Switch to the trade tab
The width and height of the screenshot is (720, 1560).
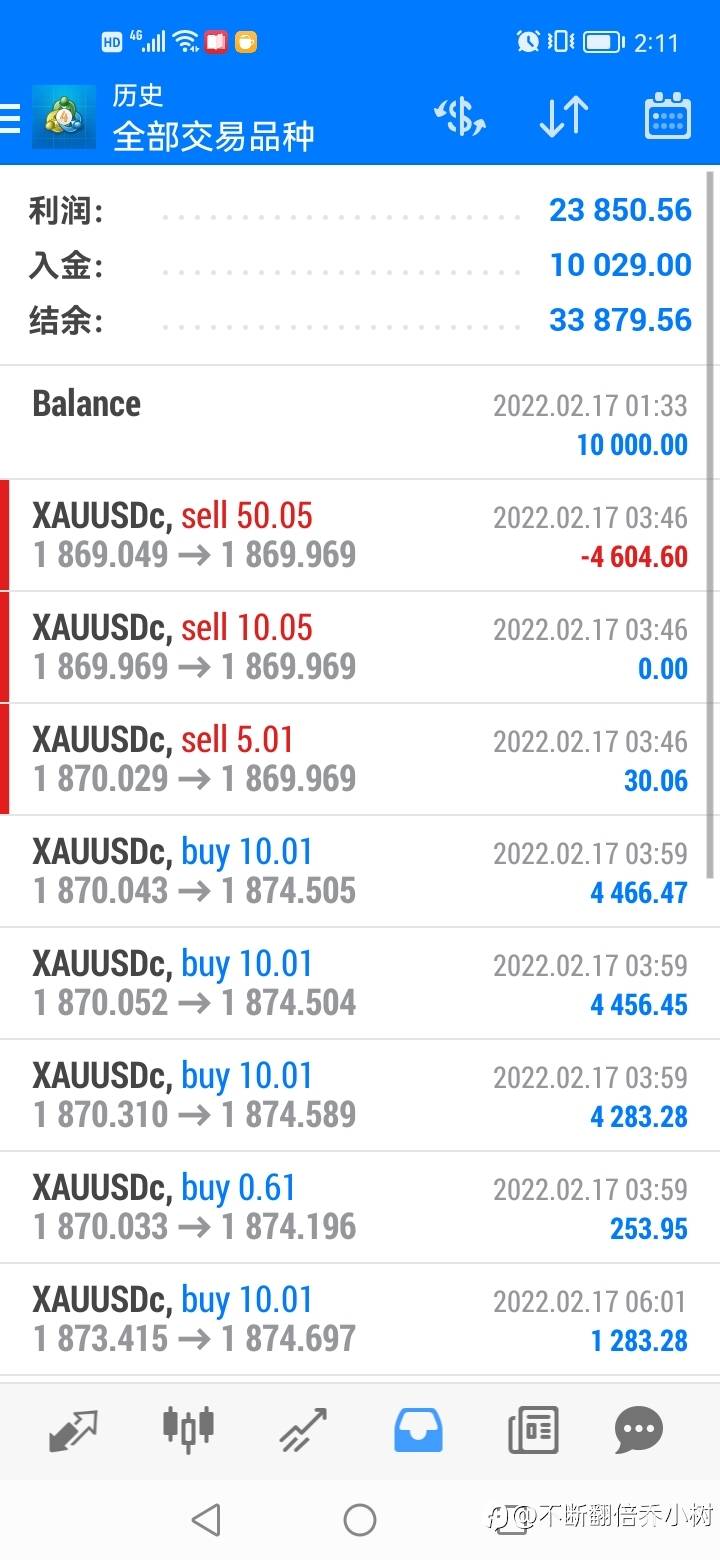[303, 1430]
